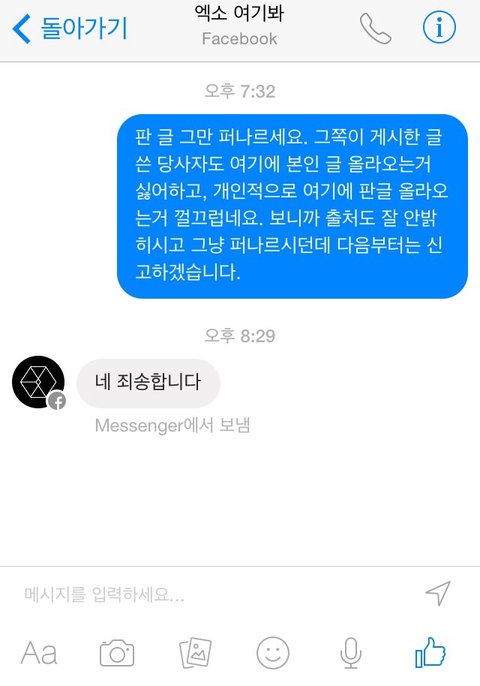The width and height of the screenshot is (480, 686).
Task: Open the emoji and sticker picker
Action: click(273, 653)
